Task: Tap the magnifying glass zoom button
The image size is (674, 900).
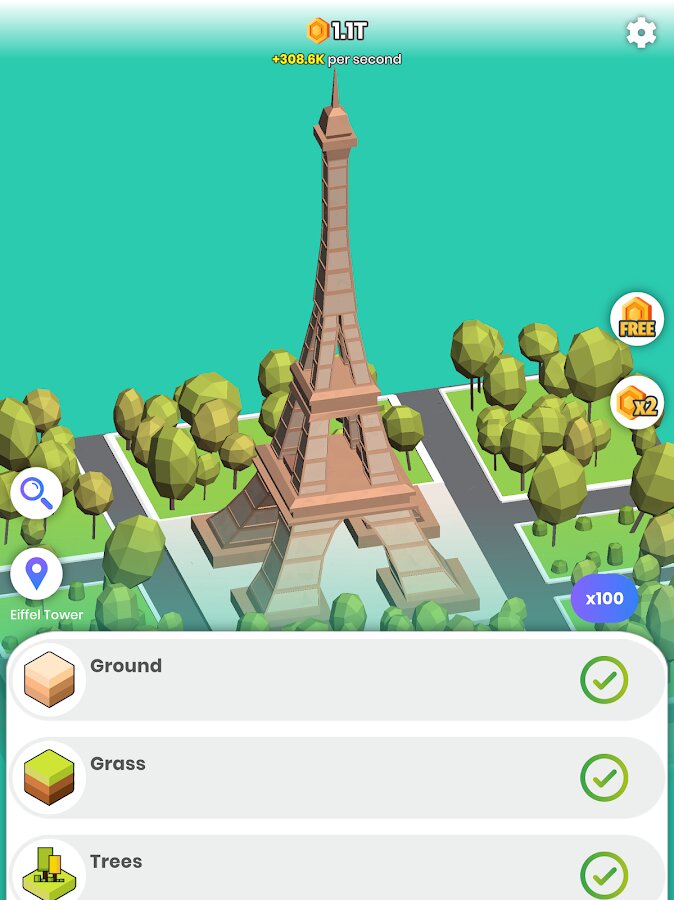Action: click(37, 493)
